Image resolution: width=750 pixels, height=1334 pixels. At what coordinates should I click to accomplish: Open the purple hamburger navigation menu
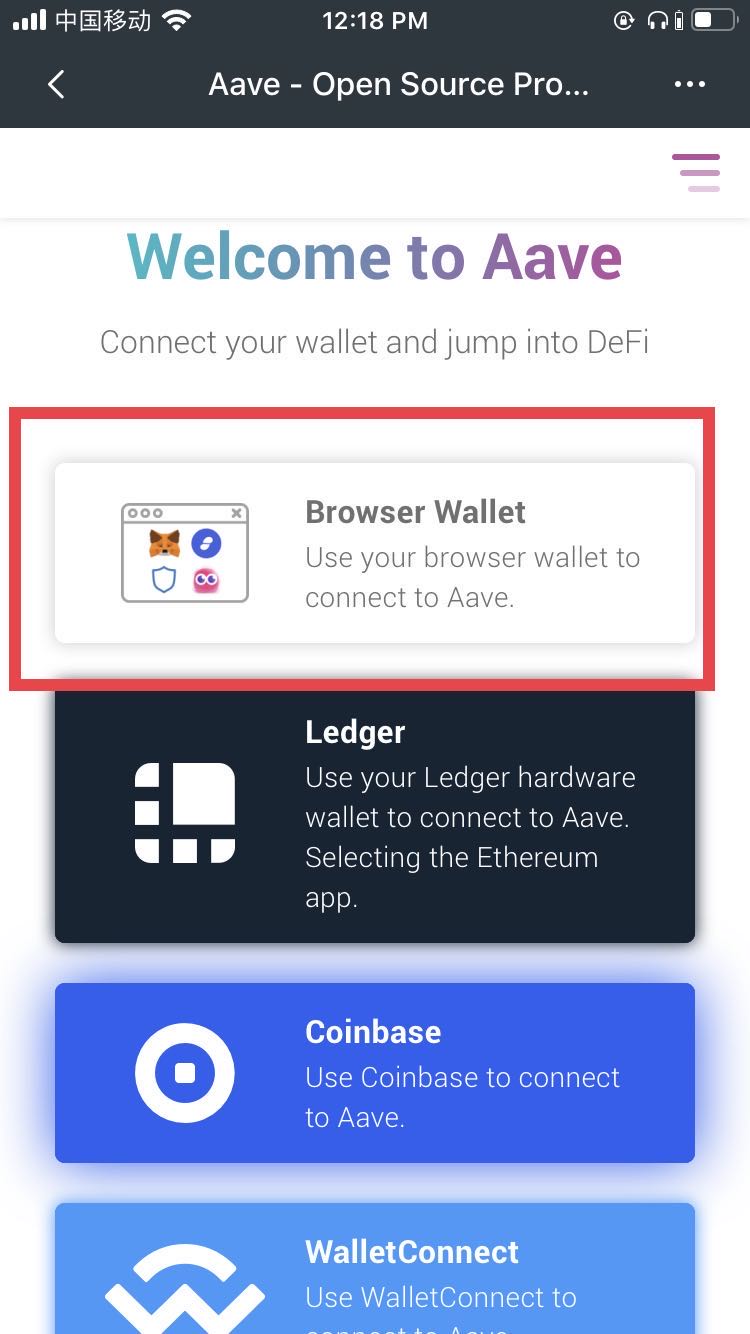697,172
